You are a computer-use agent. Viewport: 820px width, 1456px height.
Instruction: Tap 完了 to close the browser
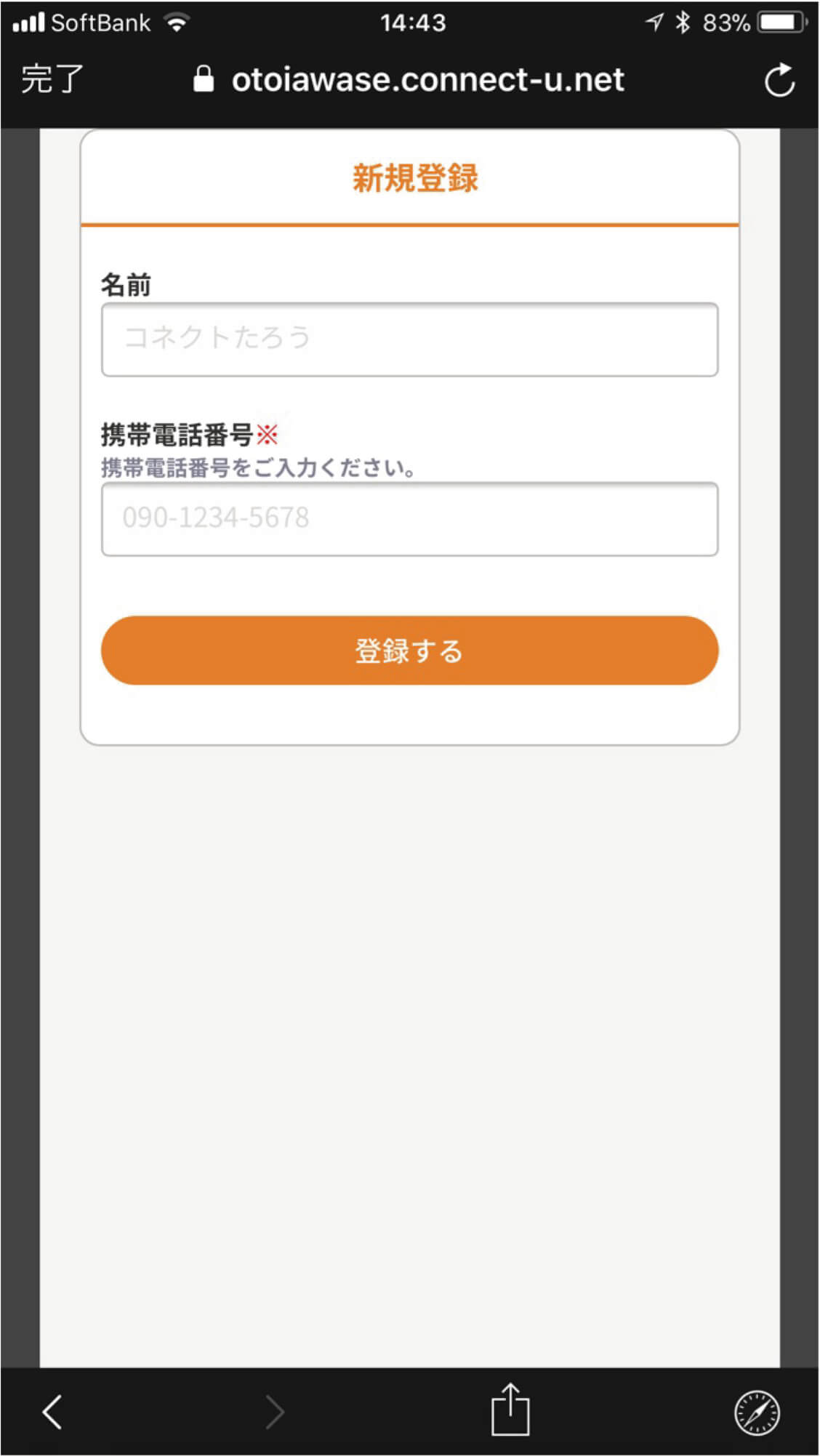pos(52,79)
